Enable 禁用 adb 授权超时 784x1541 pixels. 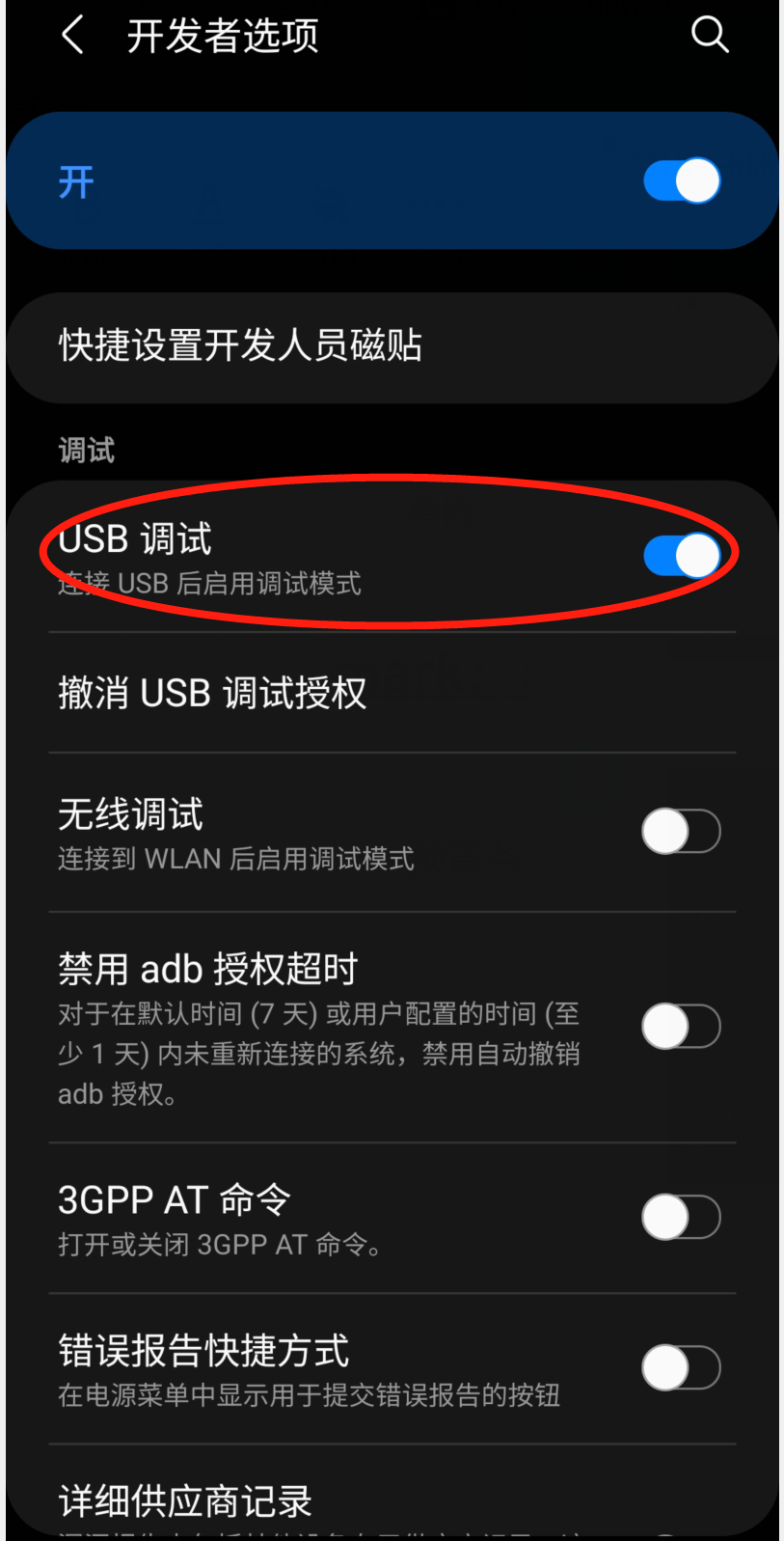click(681, 1027)
